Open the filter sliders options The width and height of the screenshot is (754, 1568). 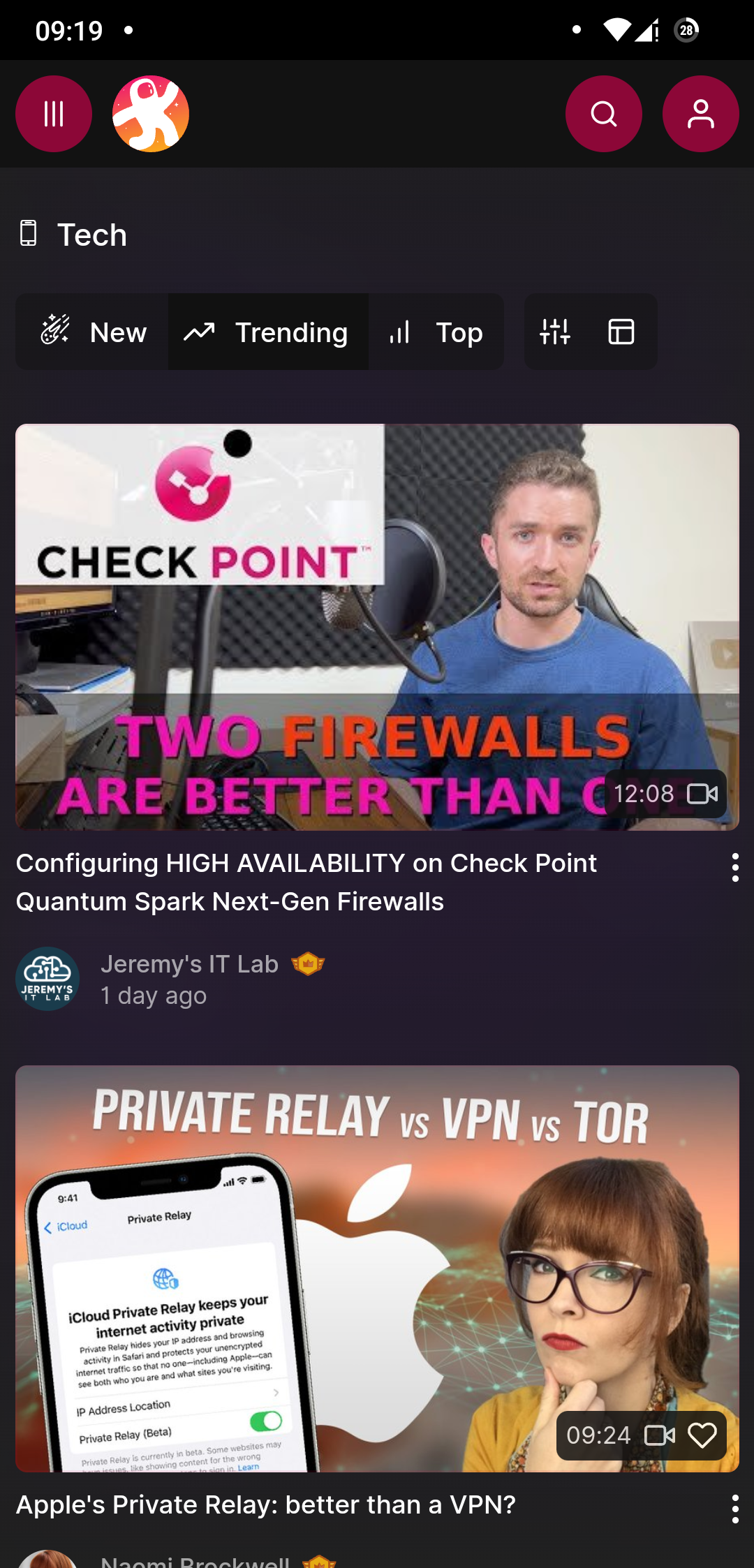click(x=556, y=332)
